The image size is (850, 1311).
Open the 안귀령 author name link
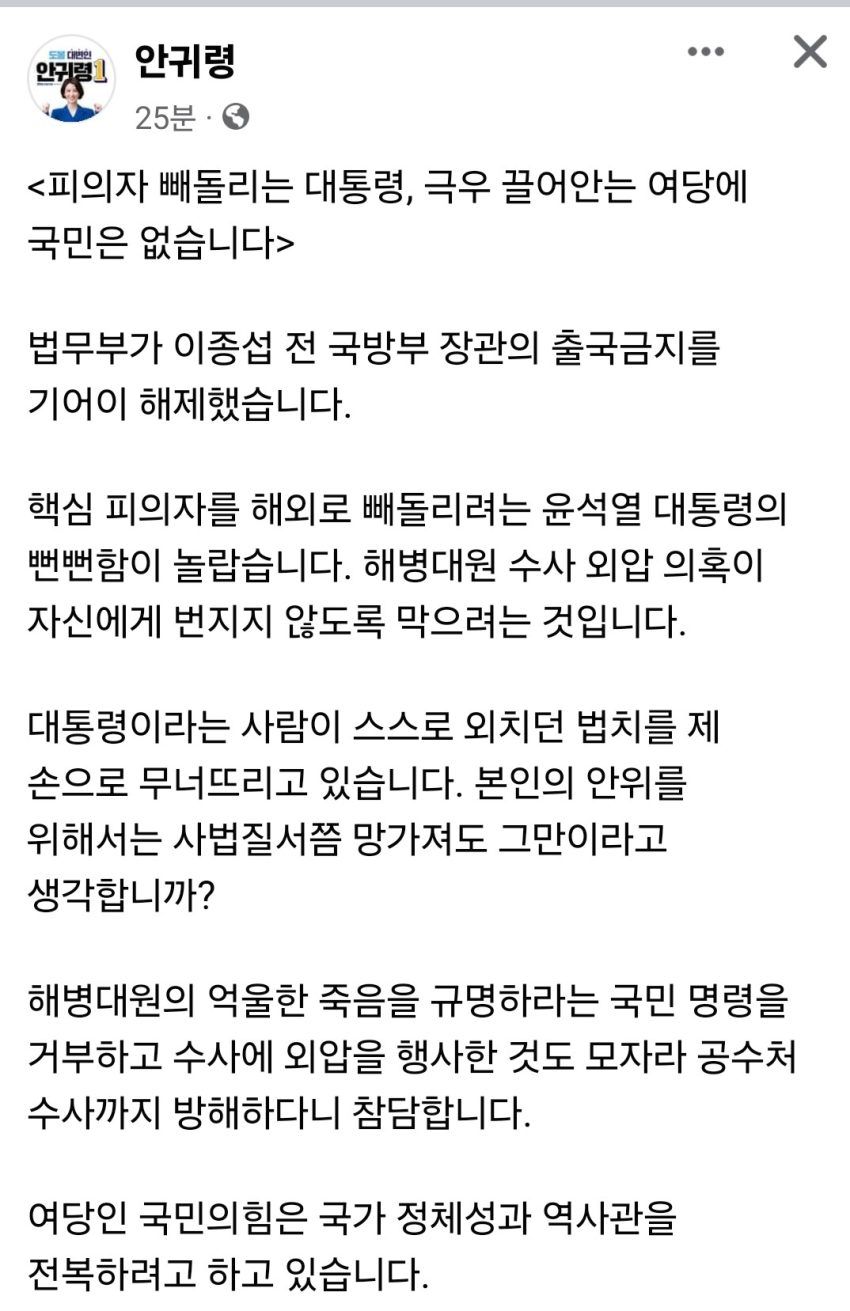(x=184, y=64)
